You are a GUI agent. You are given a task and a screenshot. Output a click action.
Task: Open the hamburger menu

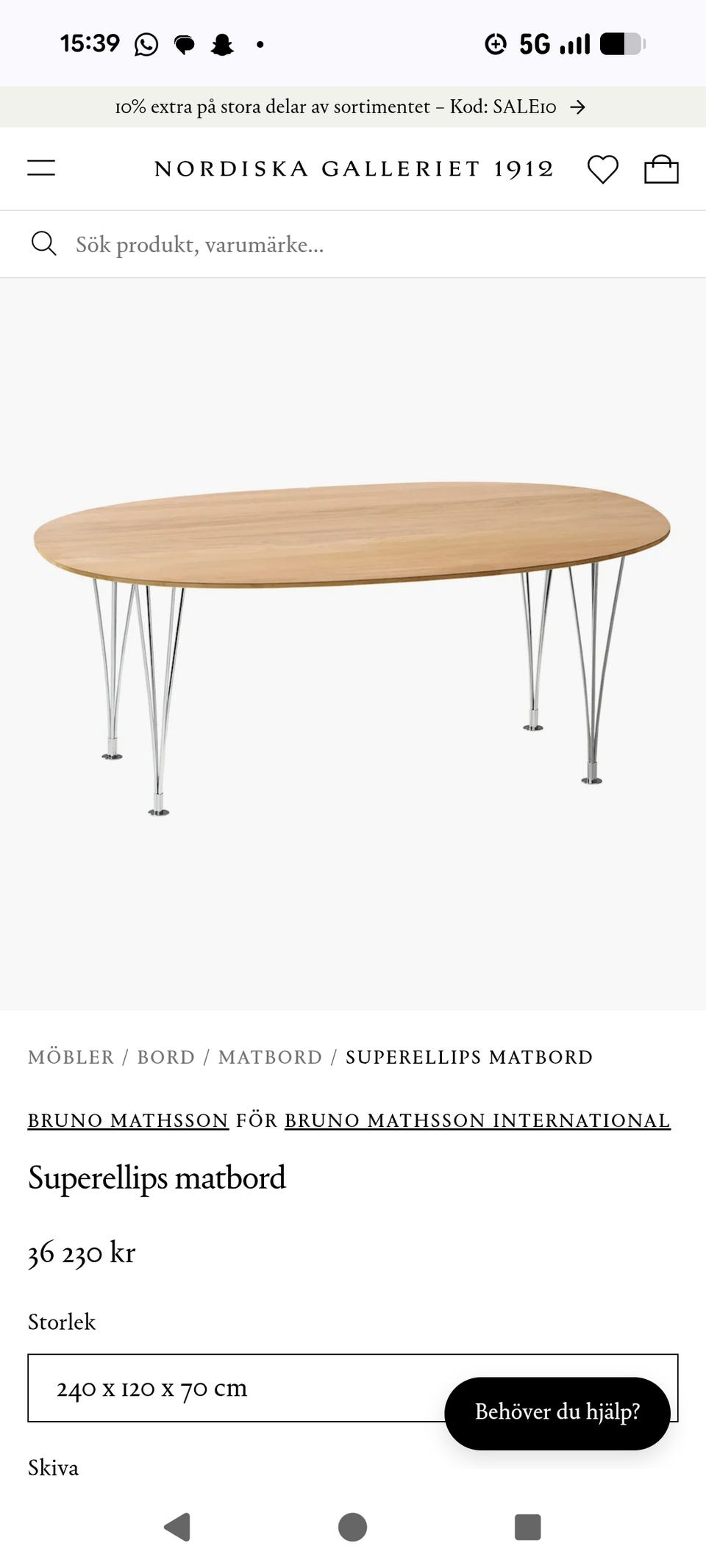[x=41, y=168]
